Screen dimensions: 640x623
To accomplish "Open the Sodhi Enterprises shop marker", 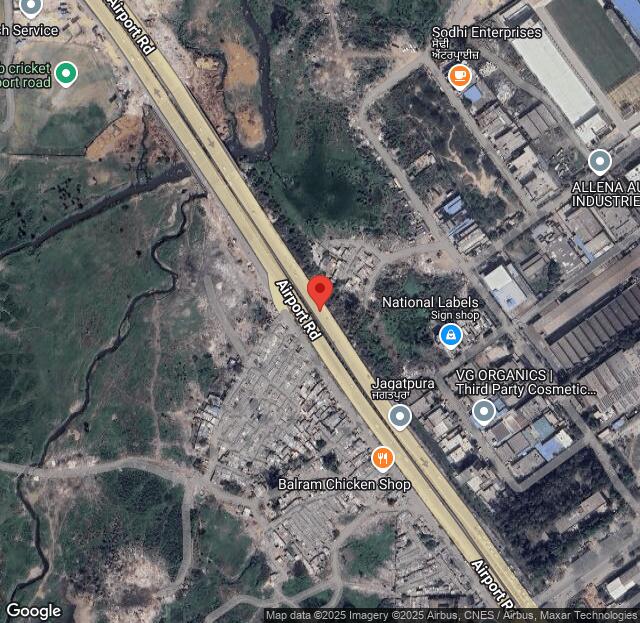I will [460, 75].
